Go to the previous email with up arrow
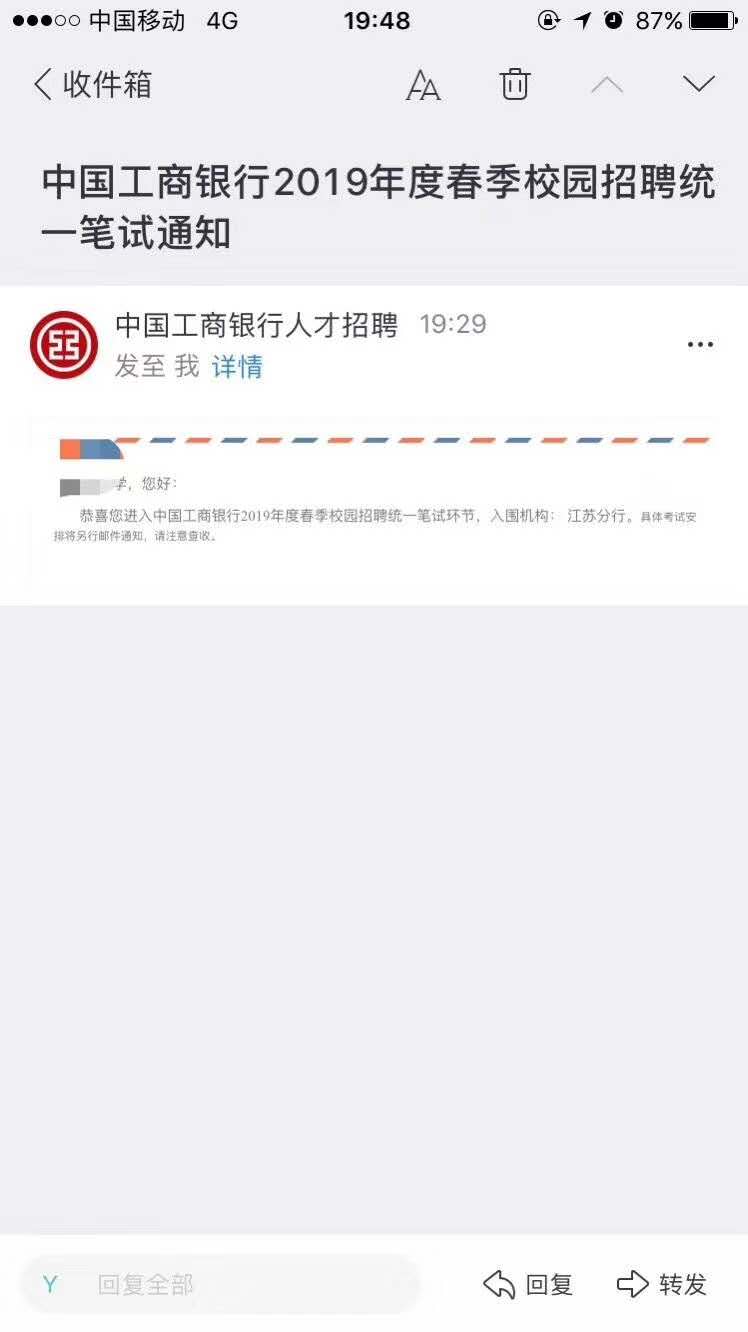This screenshot has width=748, height=1332. (x=606, y=85)
